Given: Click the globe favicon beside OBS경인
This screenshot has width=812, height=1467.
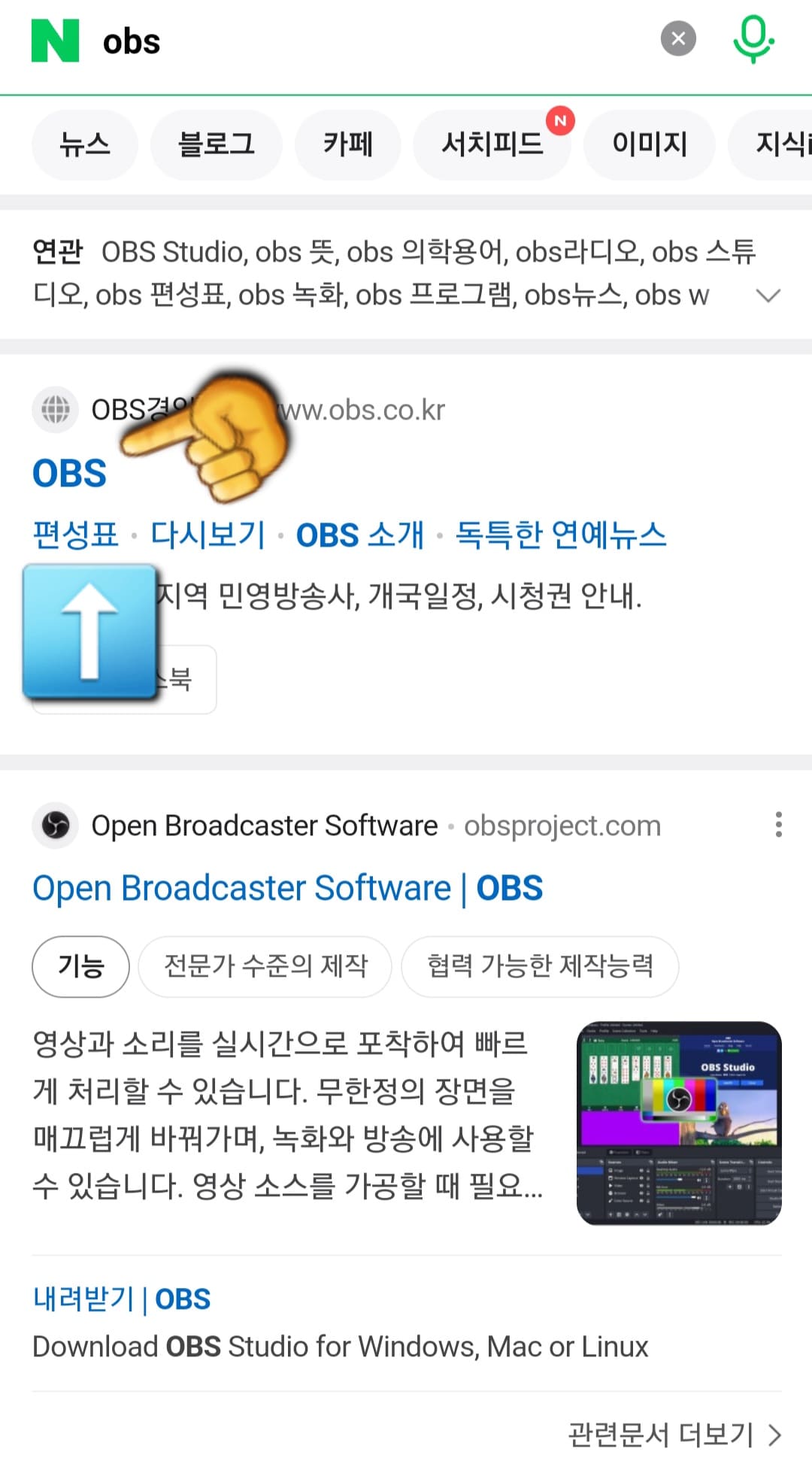Looking at the screenshot, I should (54, 410).
